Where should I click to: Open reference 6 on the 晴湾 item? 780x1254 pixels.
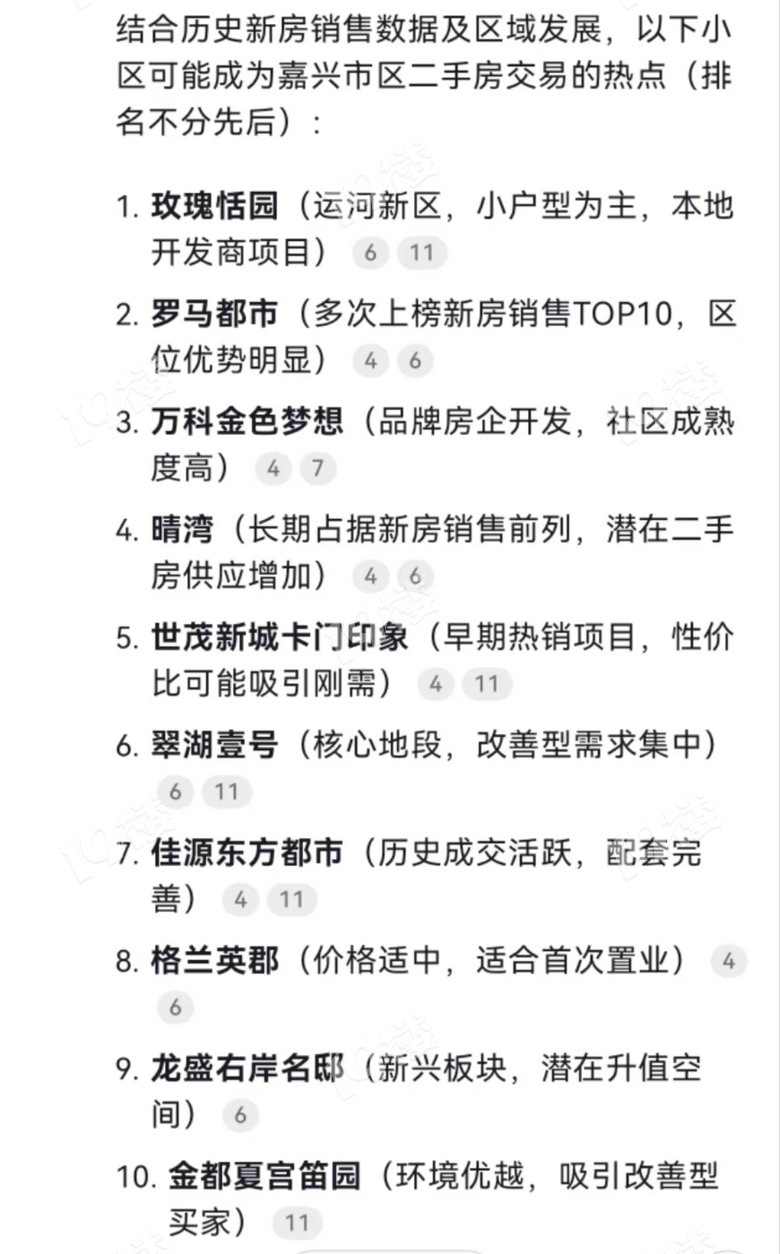415,576
